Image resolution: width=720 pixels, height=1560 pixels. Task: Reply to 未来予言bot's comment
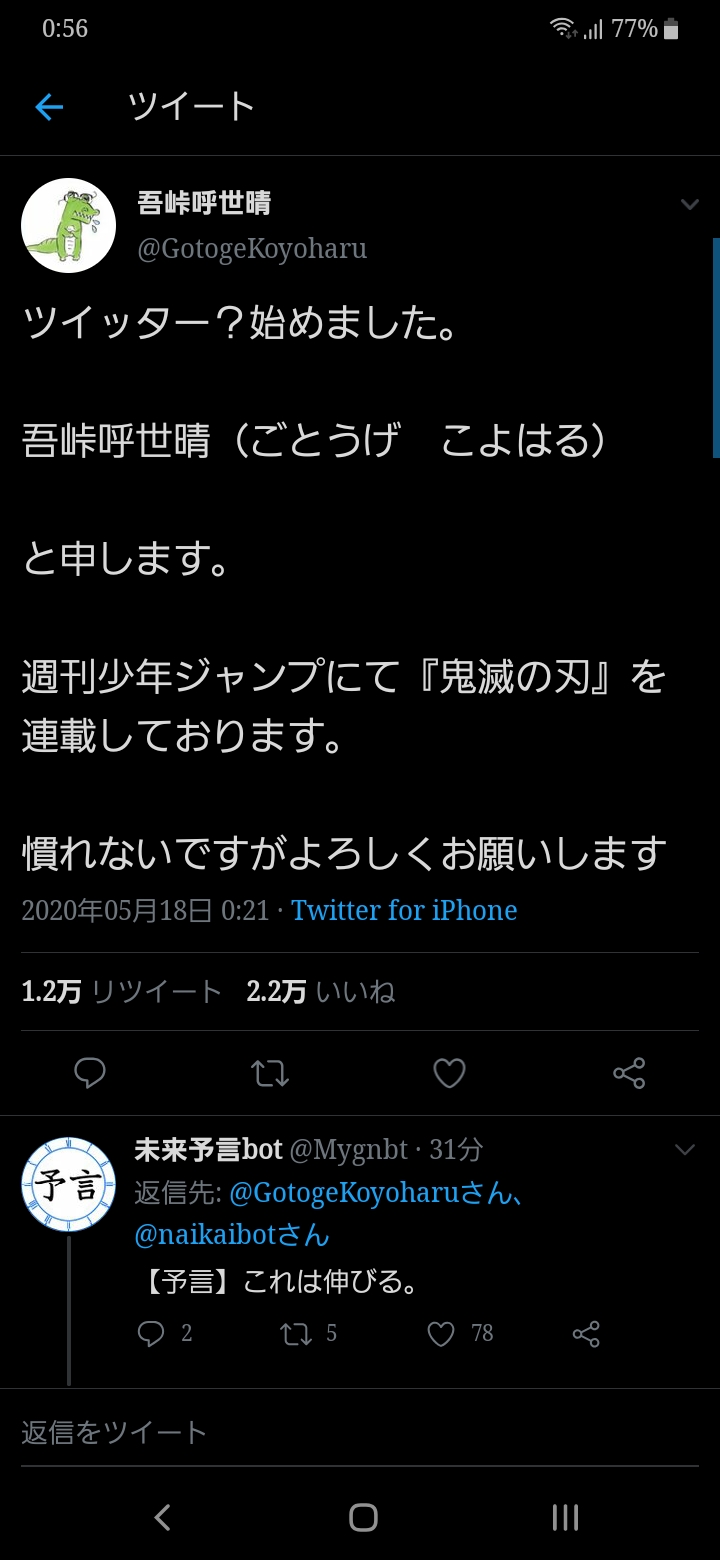164,1333
